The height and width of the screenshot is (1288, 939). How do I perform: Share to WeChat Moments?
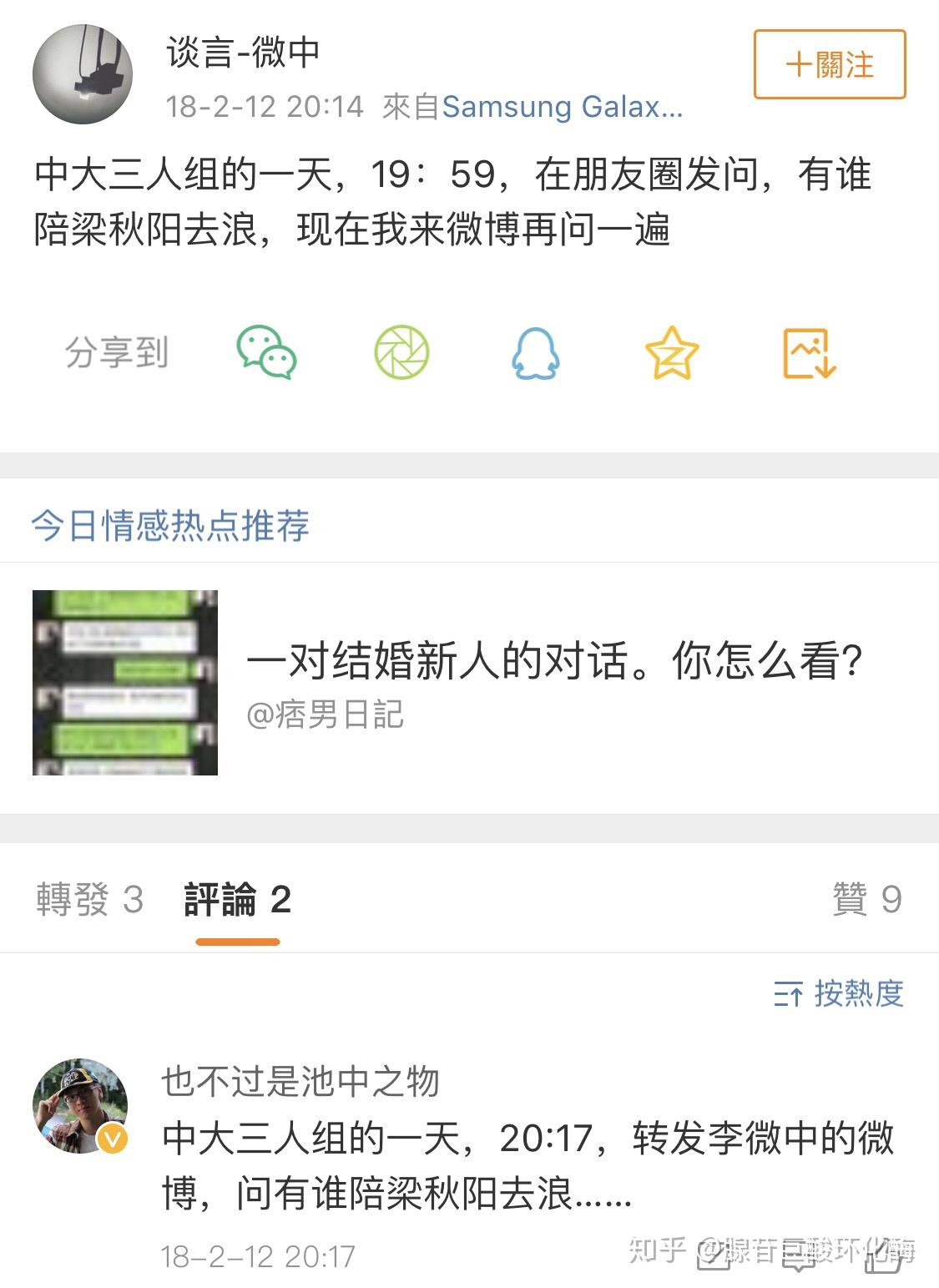pyautogui.click(x=399, y=352)
